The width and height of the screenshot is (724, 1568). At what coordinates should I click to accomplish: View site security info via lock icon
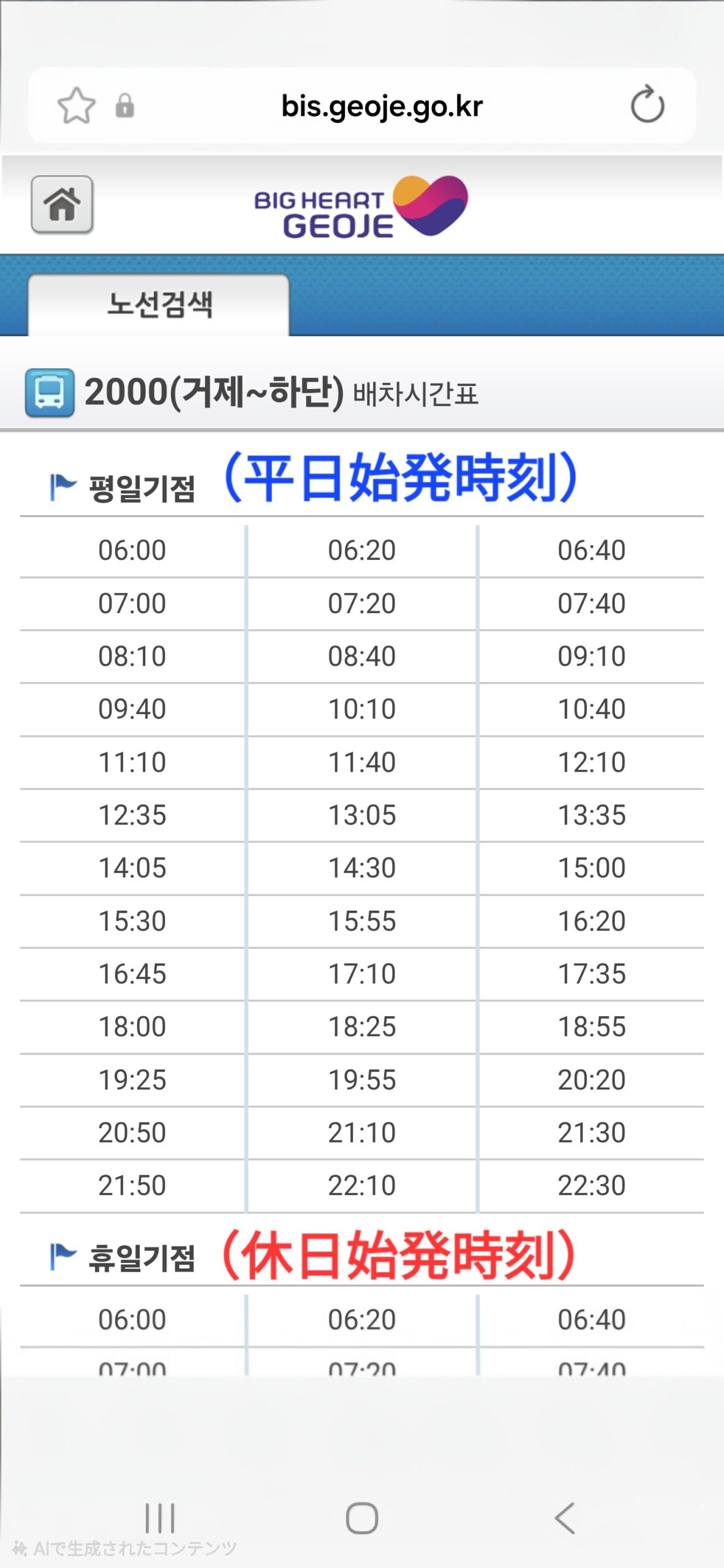[x=125, y=106]
